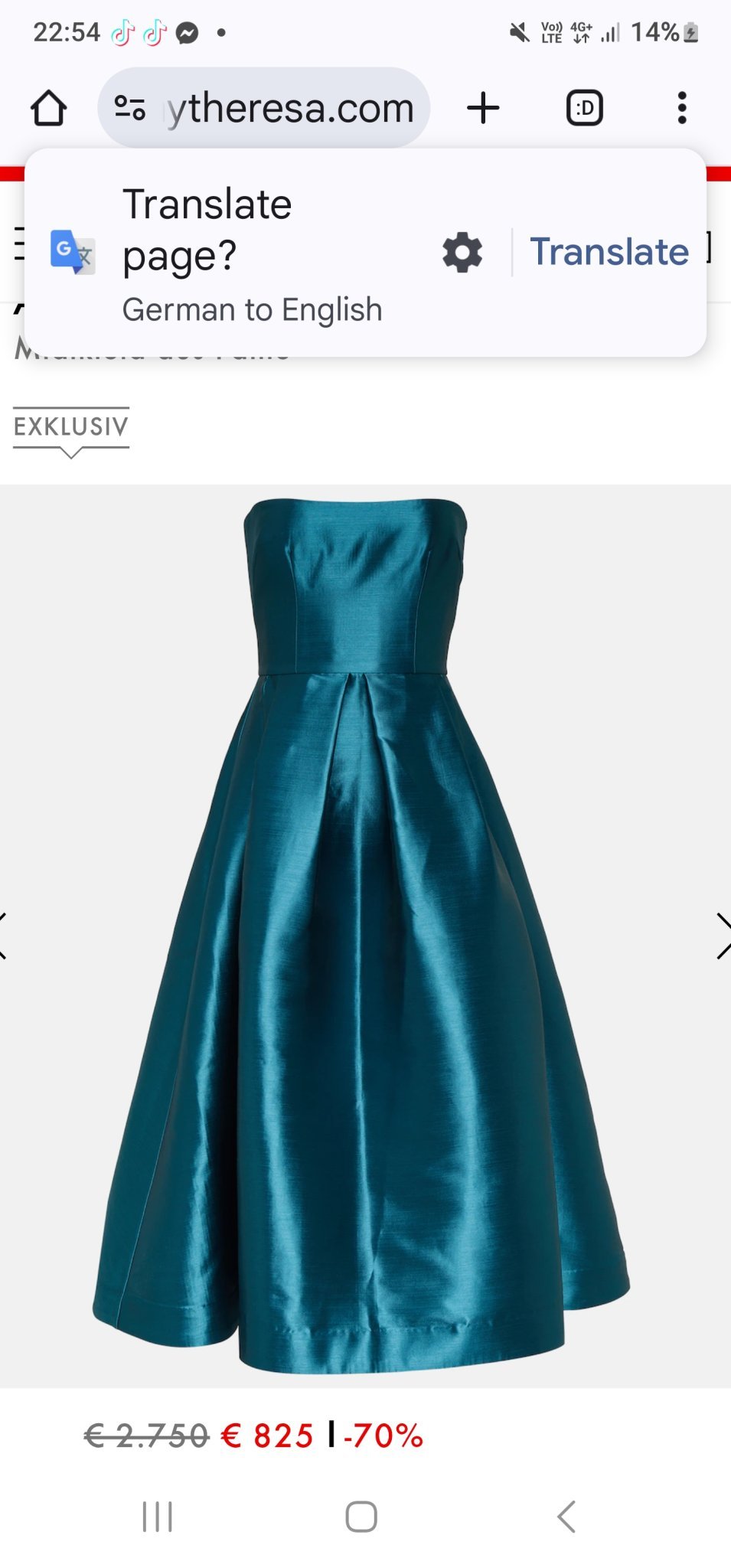
Task: Show the next product image
Action: pyautogui.click(x=721, y=936)
